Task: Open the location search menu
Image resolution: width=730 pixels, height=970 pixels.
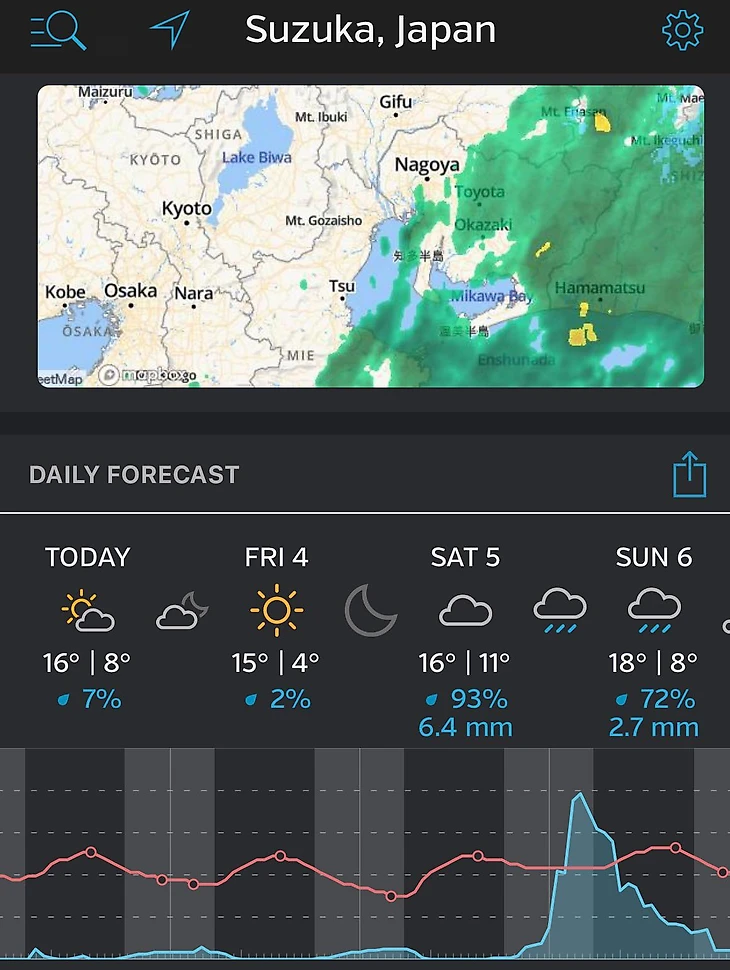Action: point(58,31)
